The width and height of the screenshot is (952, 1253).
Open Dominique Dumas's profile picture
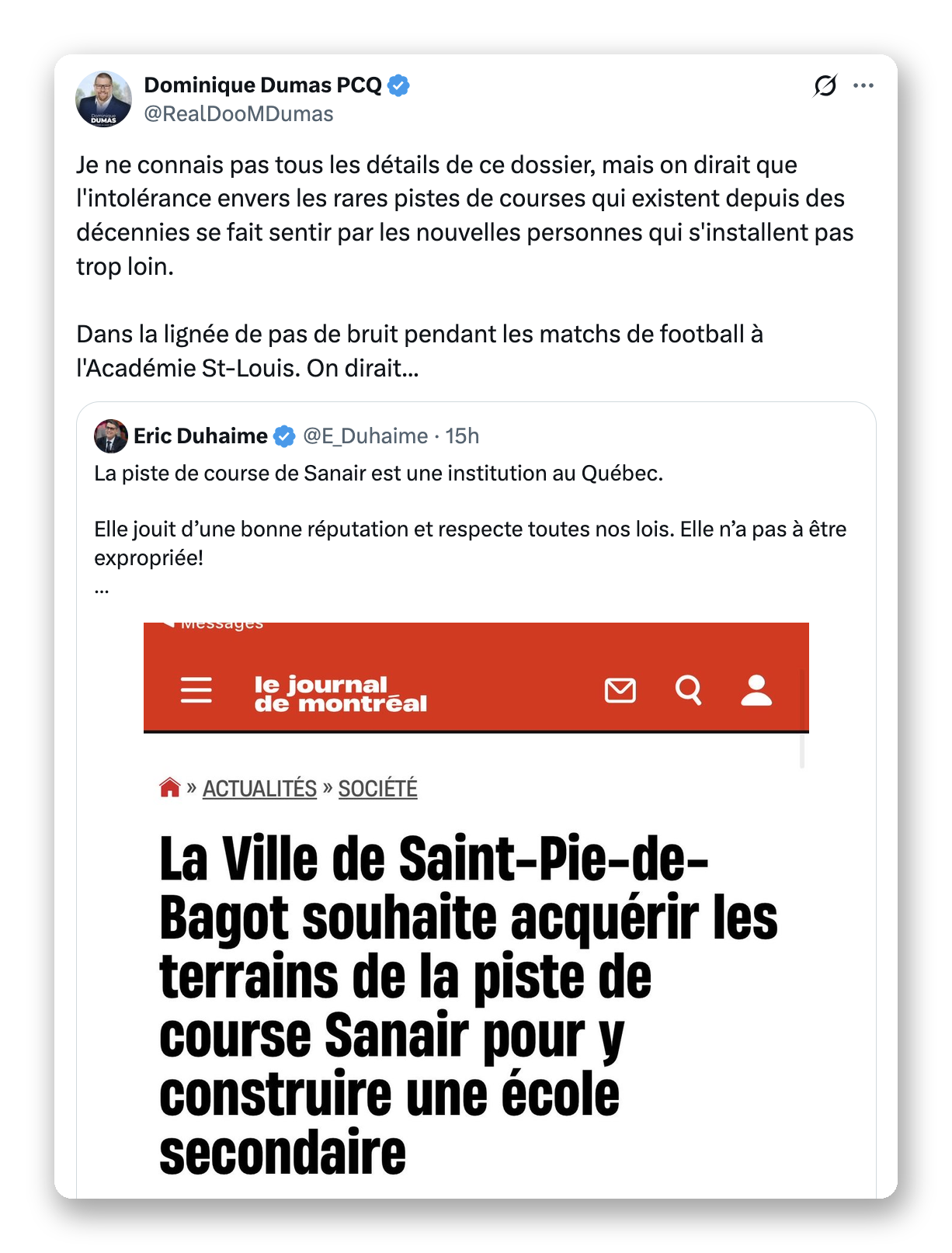[103, 99]
